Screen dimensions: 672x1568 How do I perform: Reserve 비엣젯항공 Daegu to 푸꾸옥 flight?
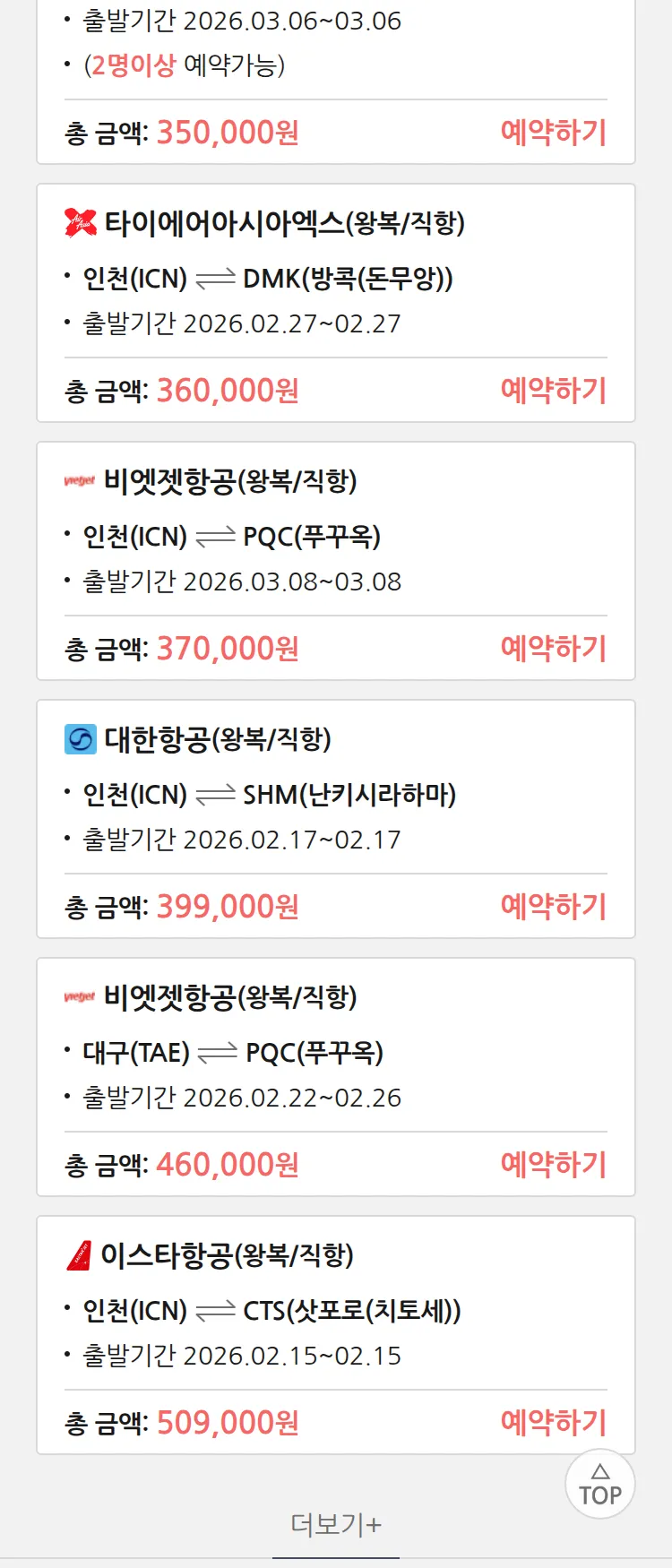tap(553, 1165)
